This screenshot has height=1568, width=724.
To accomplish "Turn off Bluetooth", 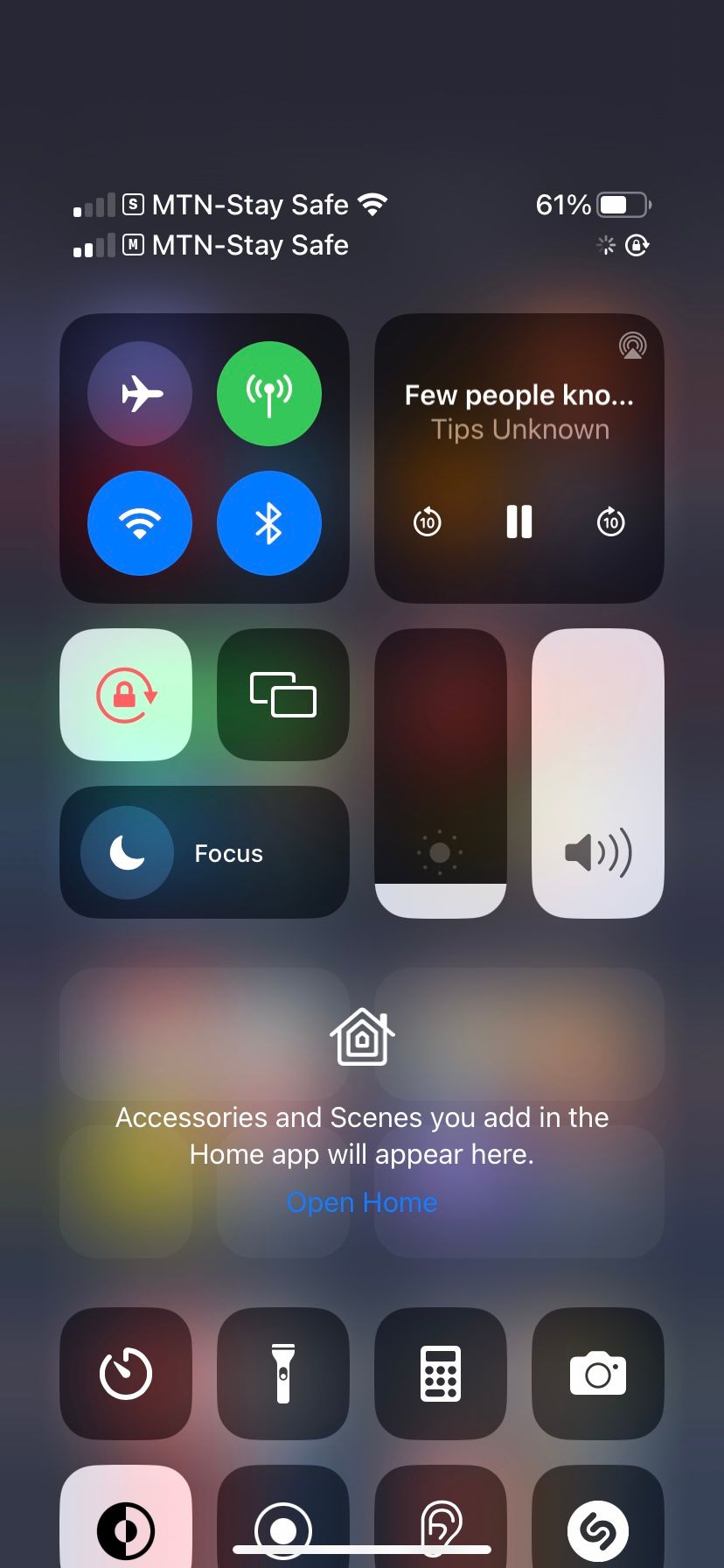I will point(268,523).
